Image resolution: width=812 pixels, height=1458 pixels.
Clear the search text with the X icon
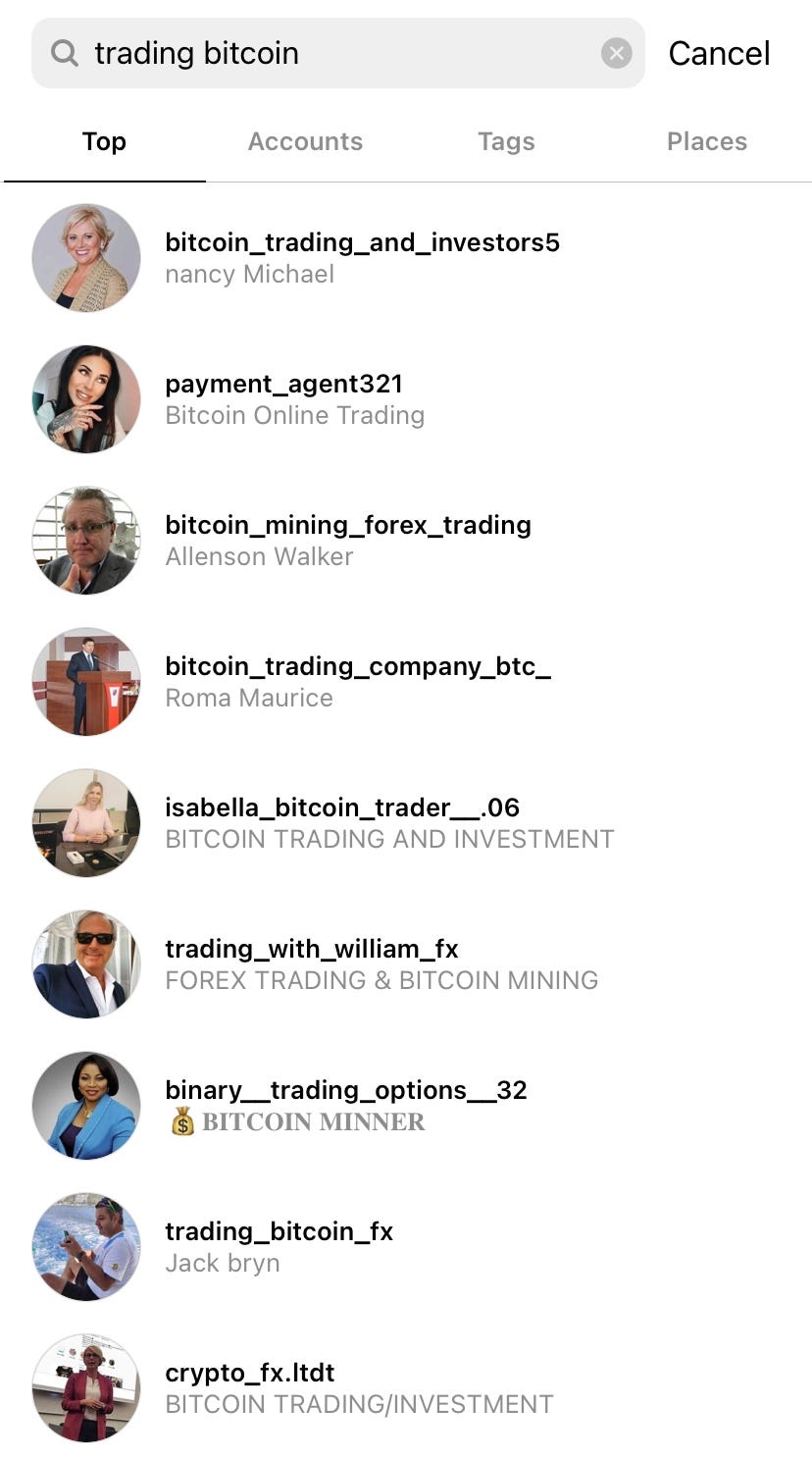616,53
